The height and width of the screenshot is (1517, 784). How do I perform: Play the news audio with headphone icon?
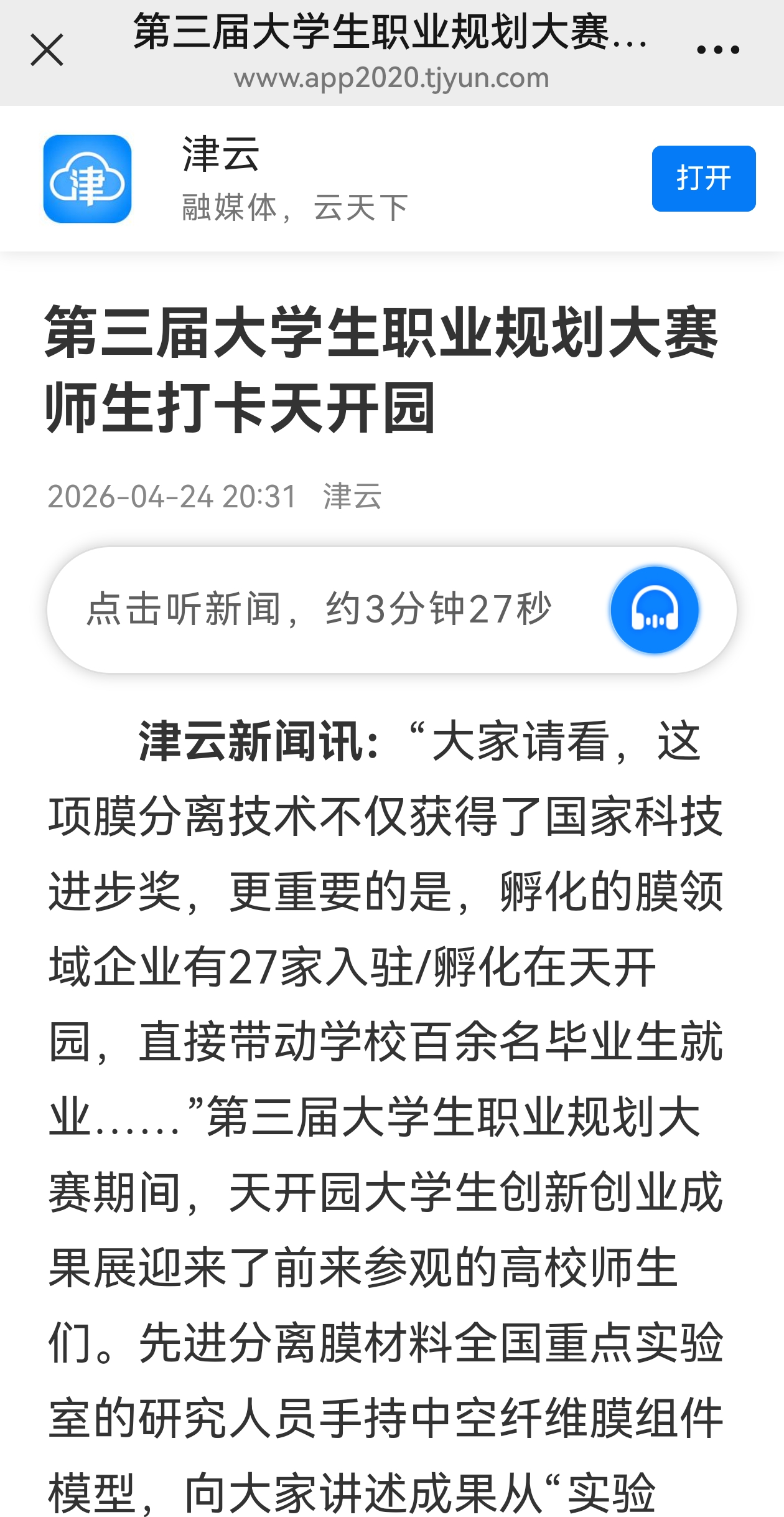[654, 609]
